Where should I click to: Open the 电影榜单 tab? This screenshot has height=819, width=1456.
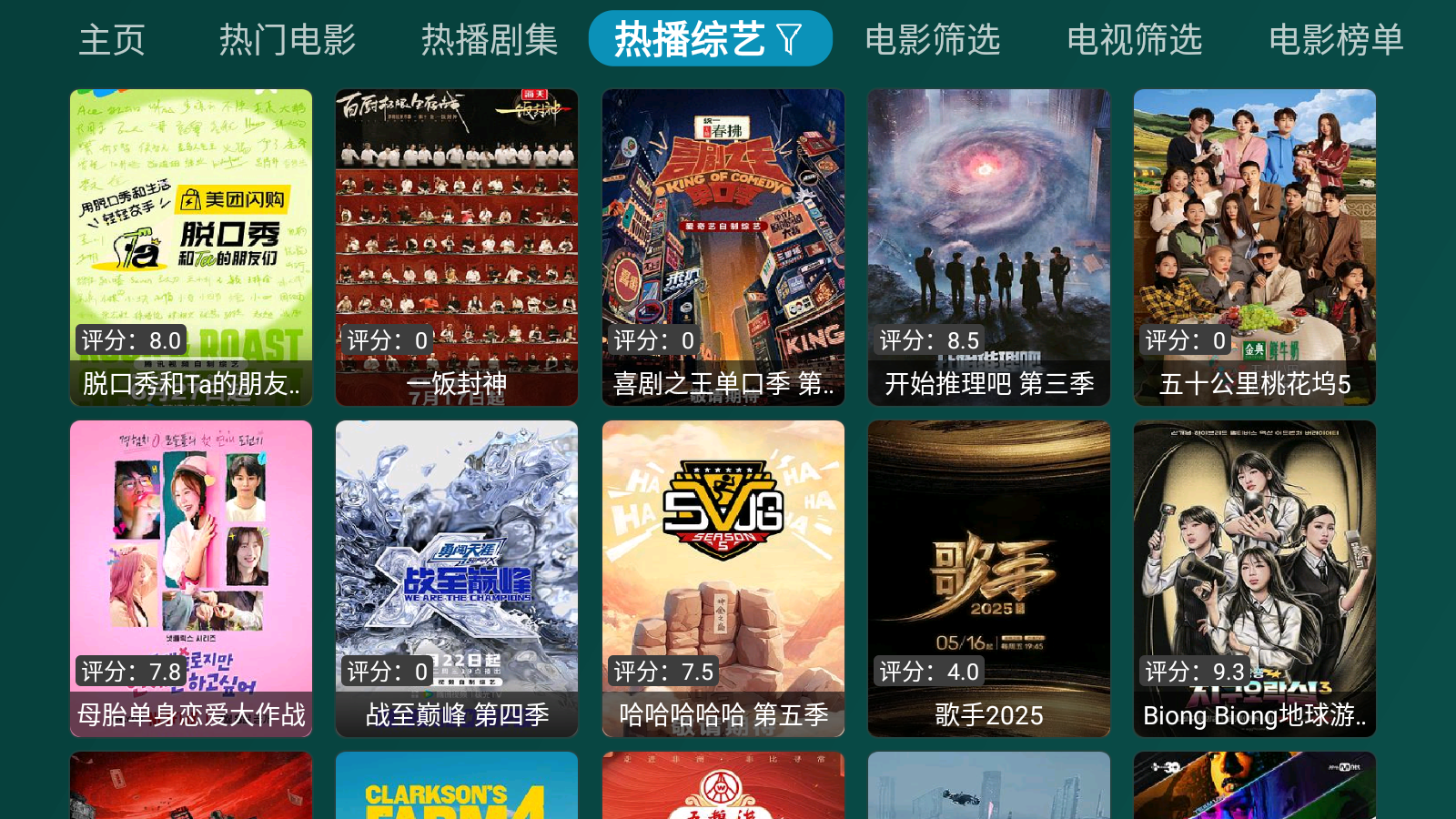pos(1336,40)
